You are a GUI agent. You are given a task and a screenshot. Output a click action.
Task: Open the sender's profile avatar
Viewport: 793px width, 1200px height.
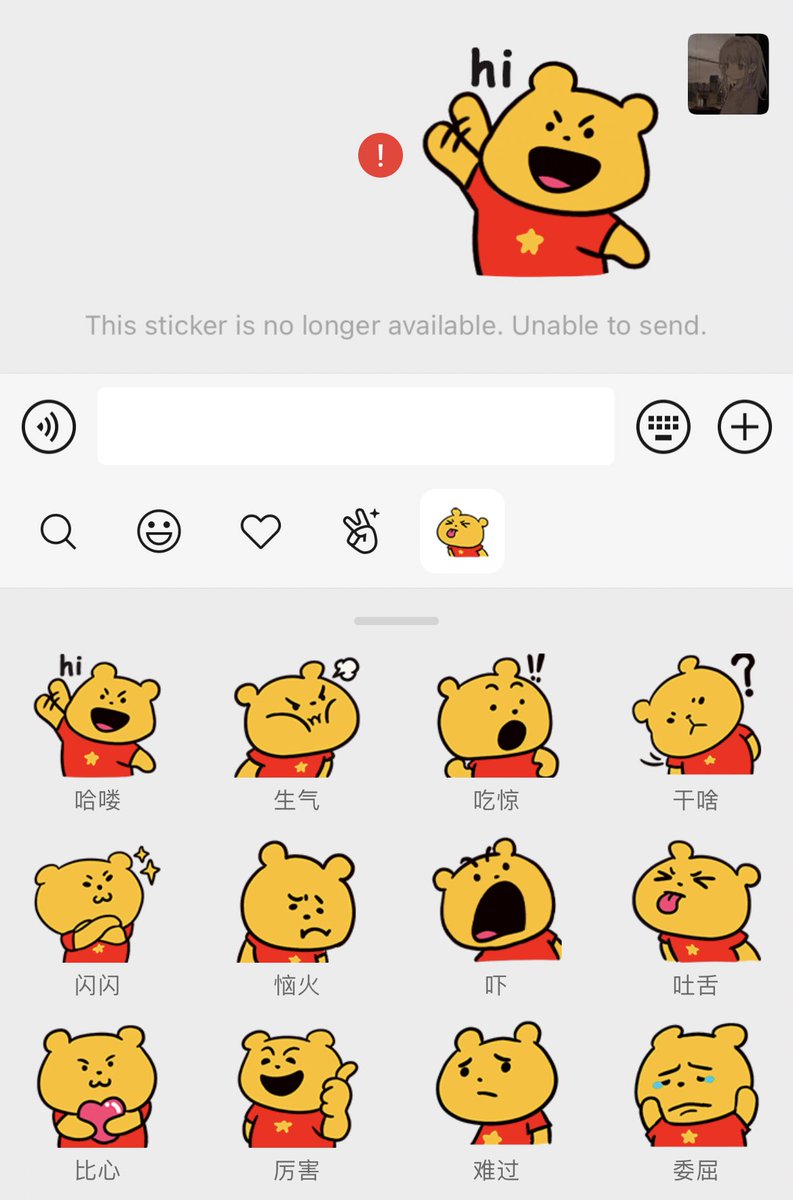click(728, 74)
